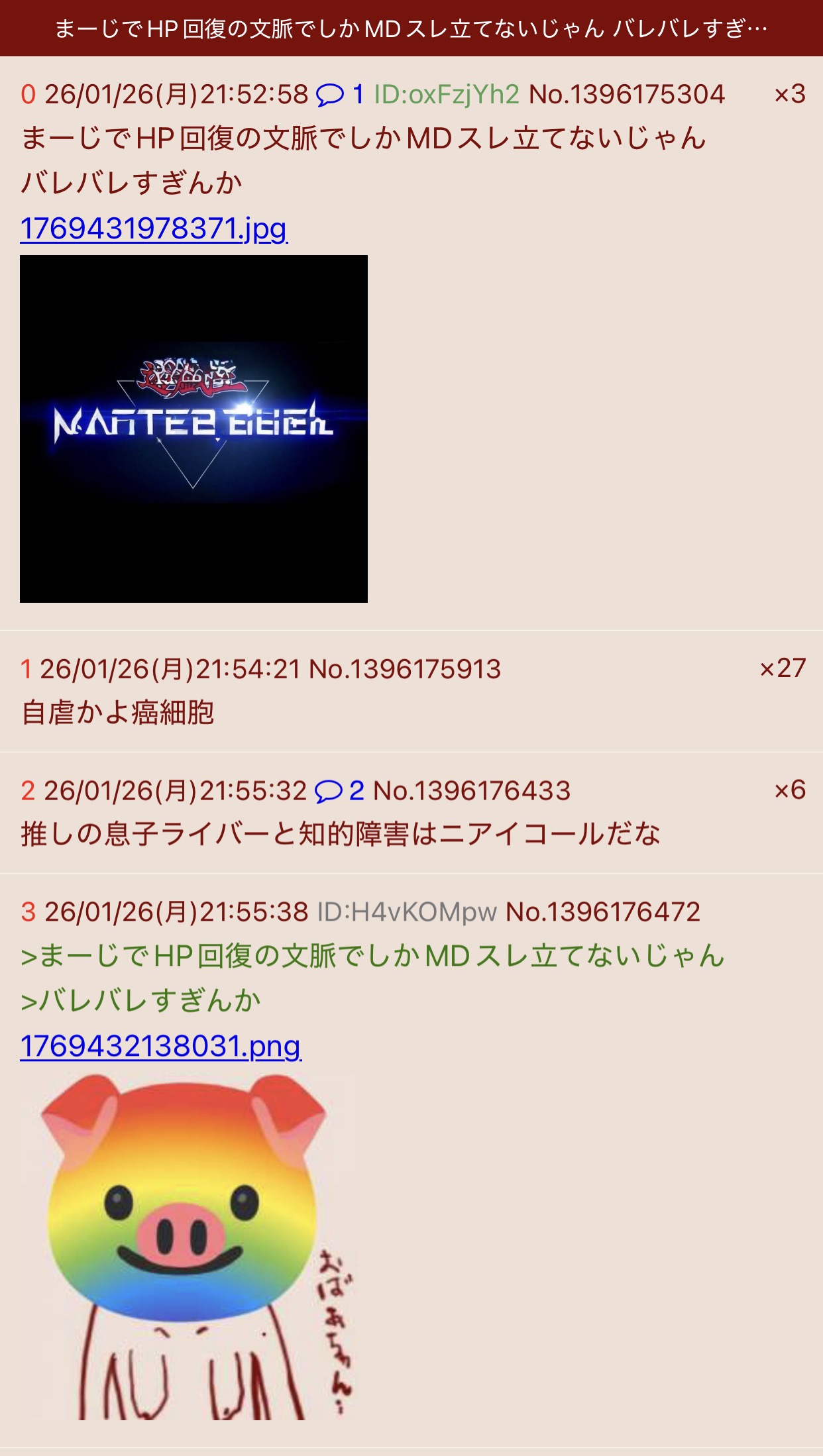Tap ID:H4vKOMpw on post 3
The height and width of the screenshot is (1456, 823).
(407, 912)
